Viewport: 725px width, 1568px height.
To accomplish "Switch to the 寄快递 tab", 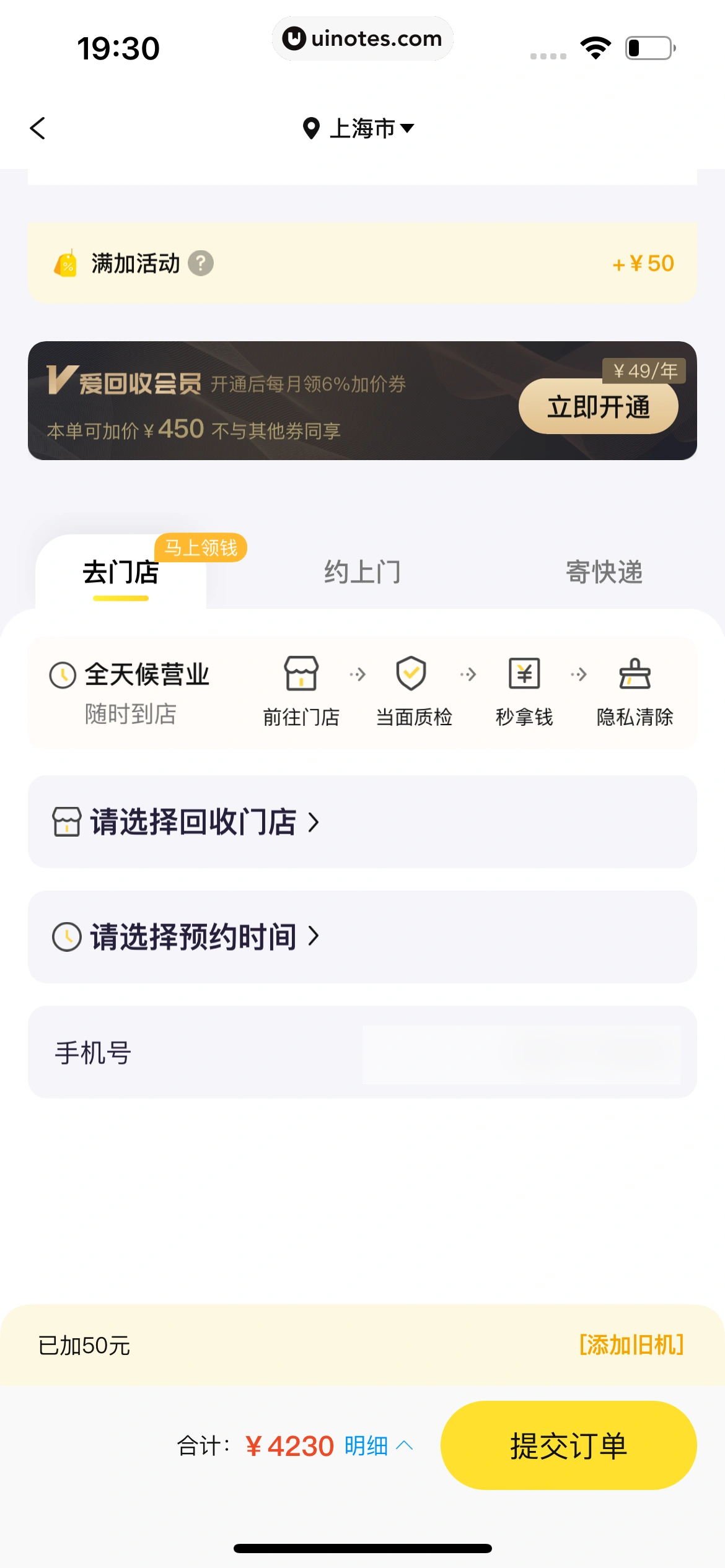I will [604, 572].
